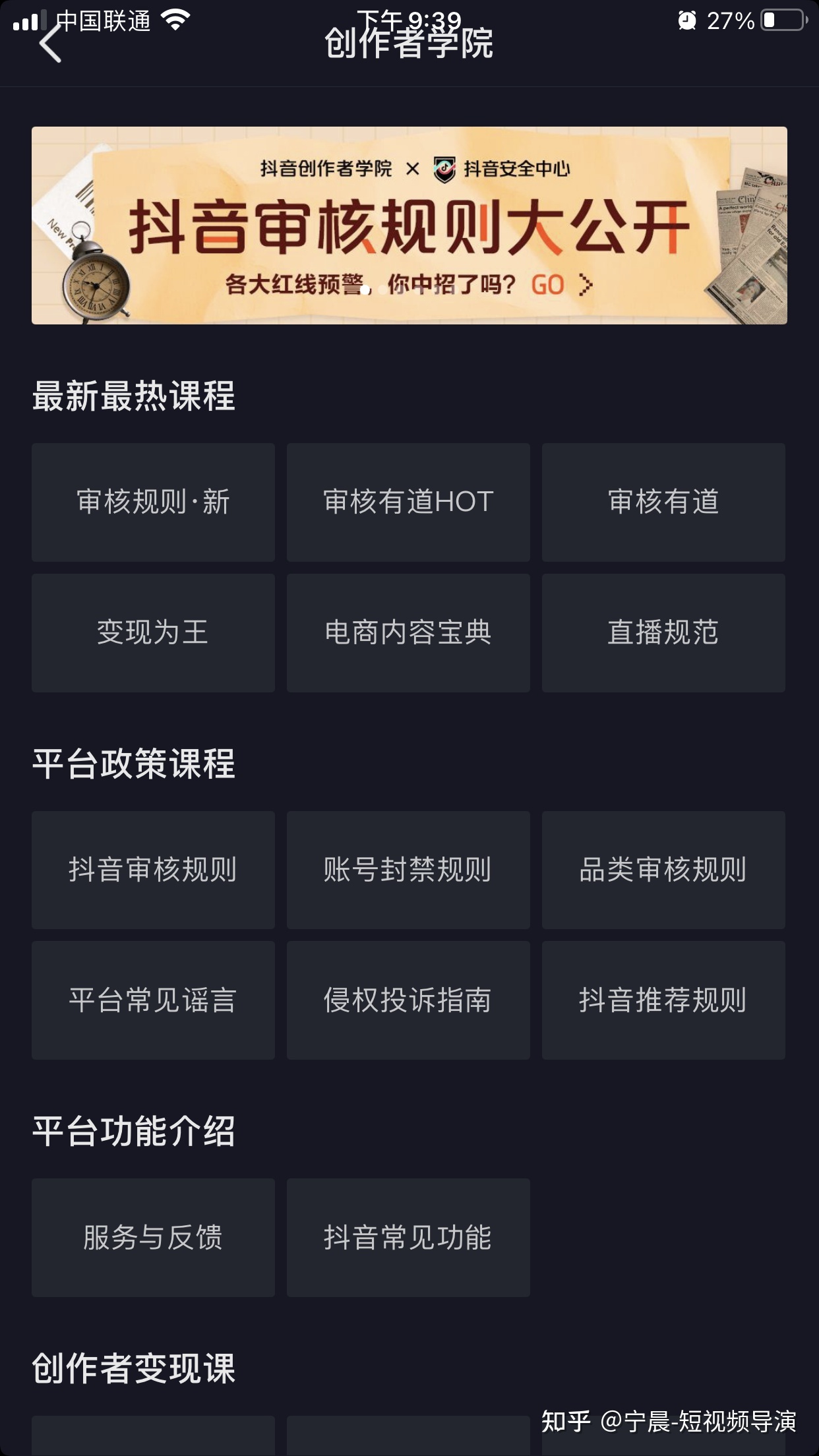Open the 审核有道HOT course
The height and width of the screenshot is (1456, 819).
[x=408, y=502]
